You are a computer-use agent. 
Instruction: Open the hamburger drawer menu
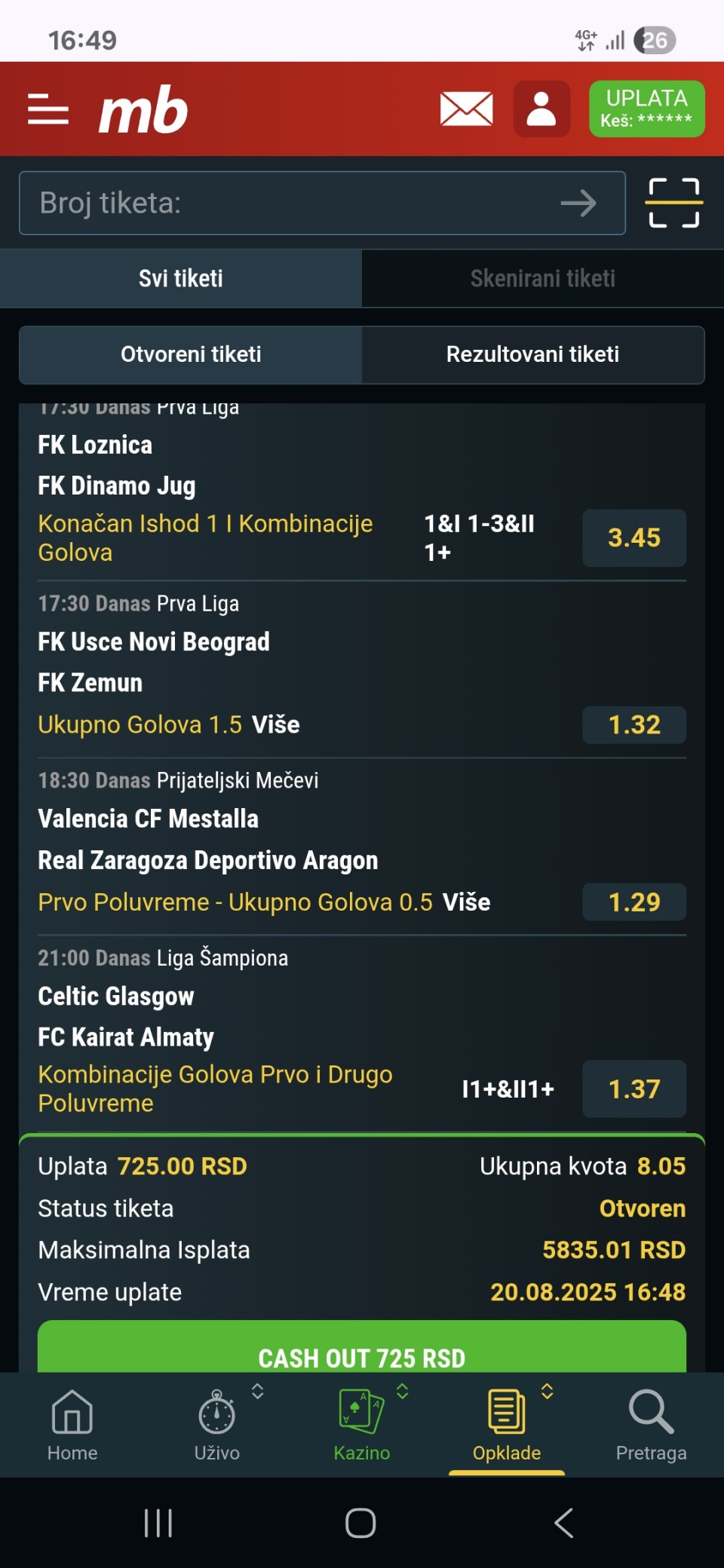48,109
